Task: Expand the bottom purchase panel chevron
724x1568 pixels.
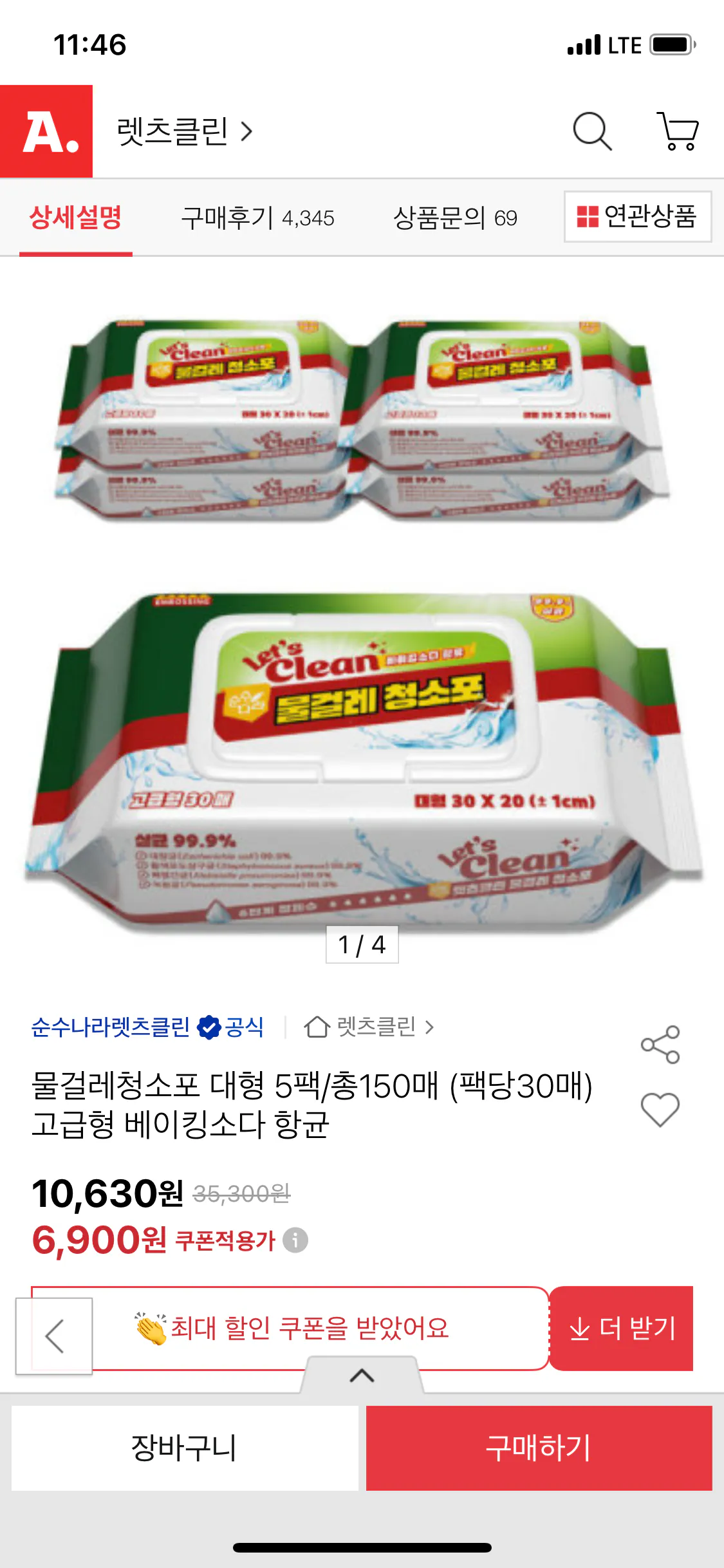Action: coord(362,1376)
